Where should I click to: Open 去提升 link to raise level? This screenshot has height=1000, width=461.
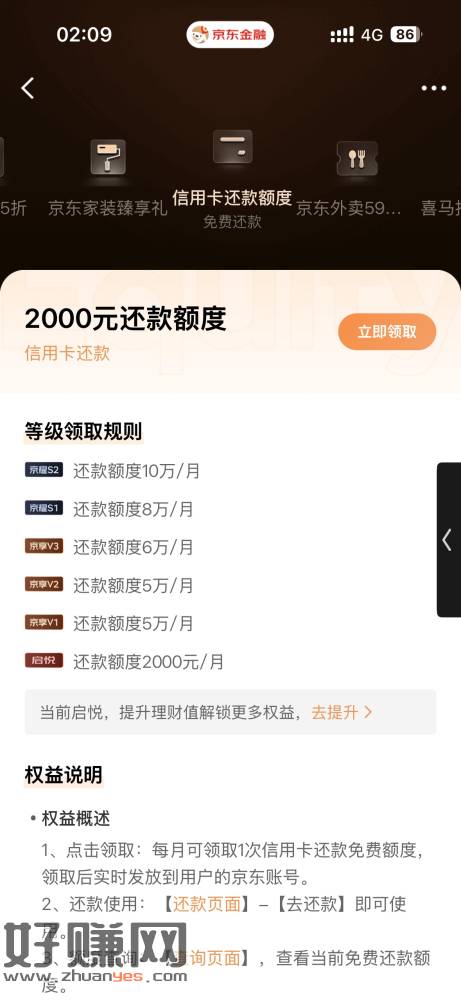pos(342,712)
